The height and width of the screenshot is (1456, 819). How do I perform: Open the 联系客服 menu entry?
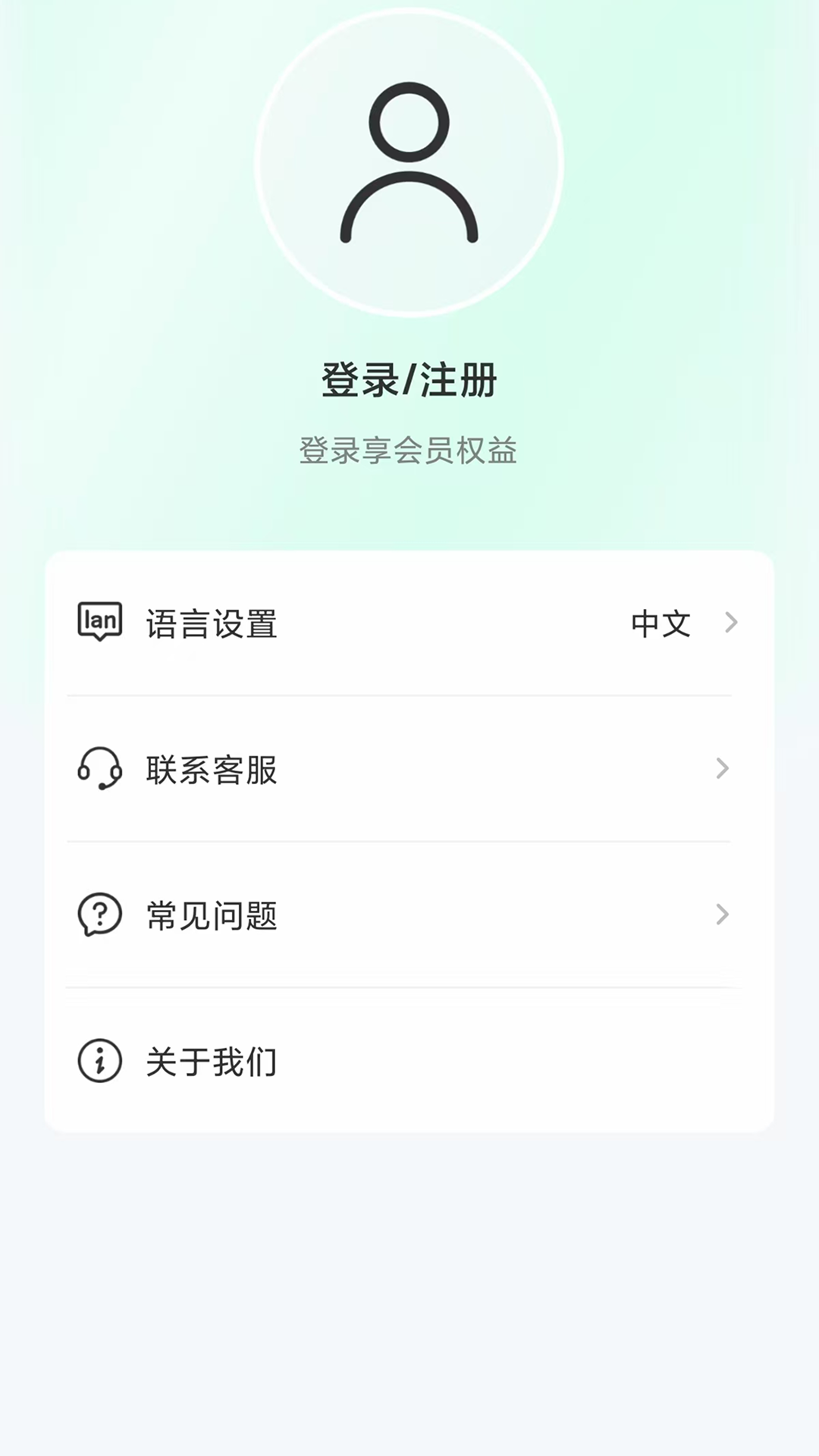pos(409,770)
